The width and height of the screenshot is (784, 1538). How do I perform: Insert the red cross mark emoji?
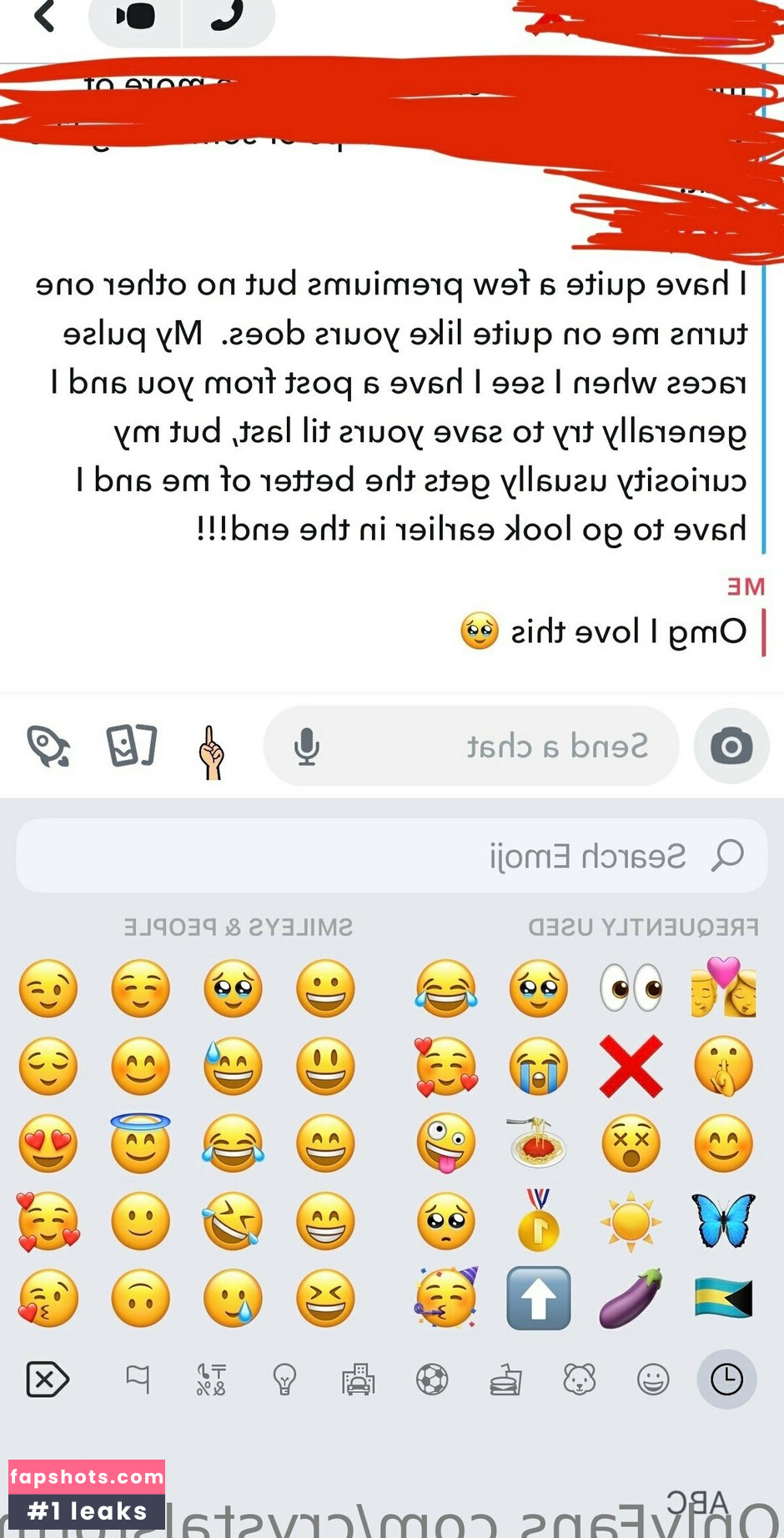[x=631, y=1066]
